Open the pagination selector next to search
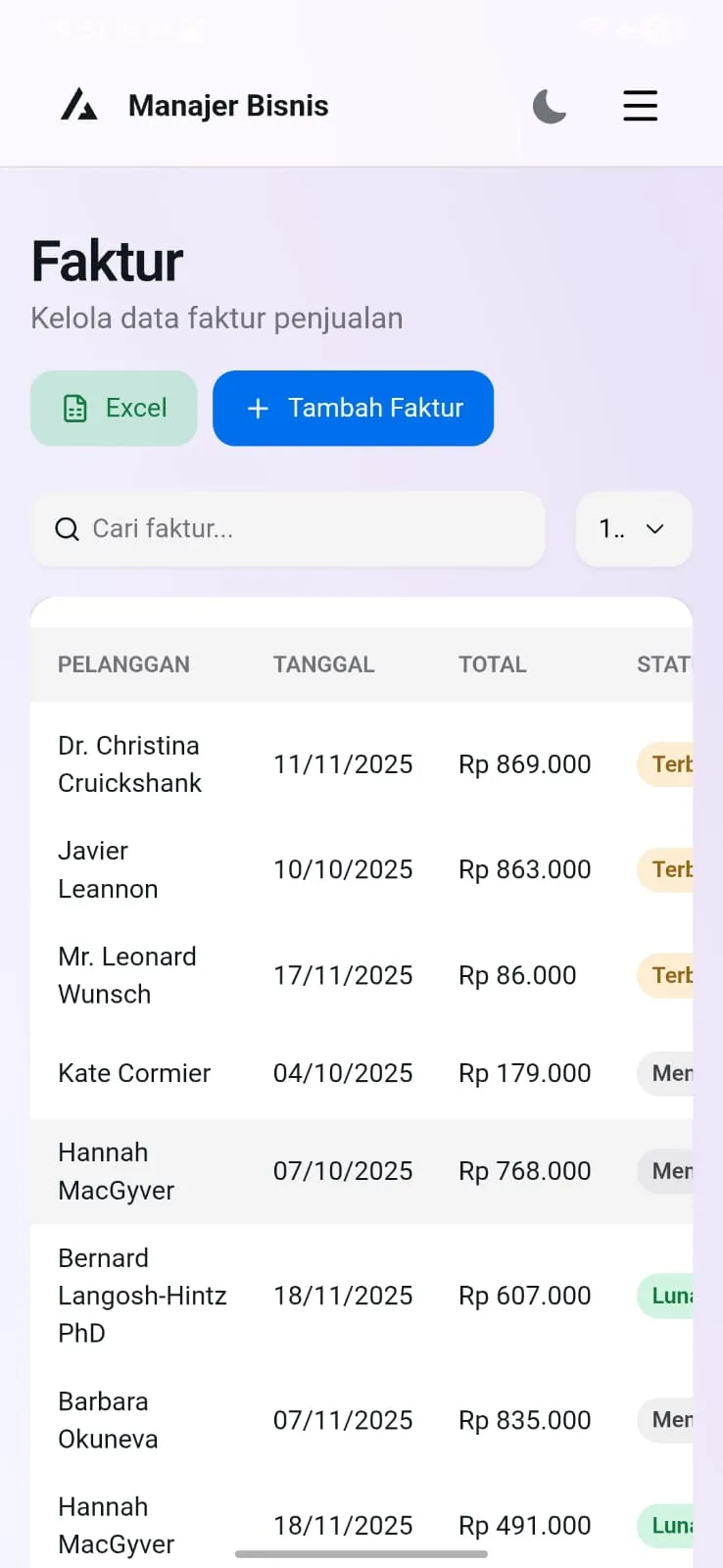Viewport: 723px width, 1568px height. point(633,529)
